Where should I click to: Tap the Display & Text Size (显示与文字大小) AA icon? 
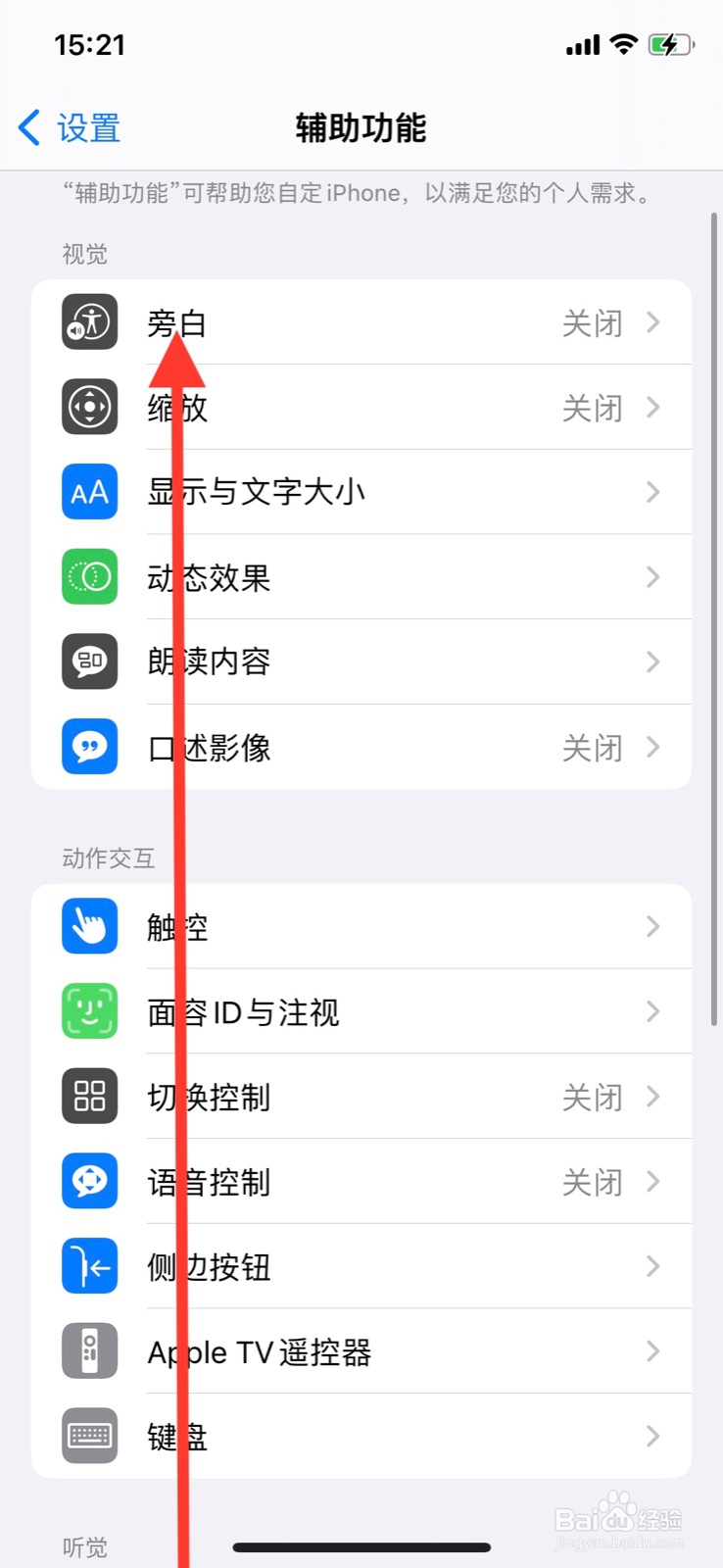point(89,492)
